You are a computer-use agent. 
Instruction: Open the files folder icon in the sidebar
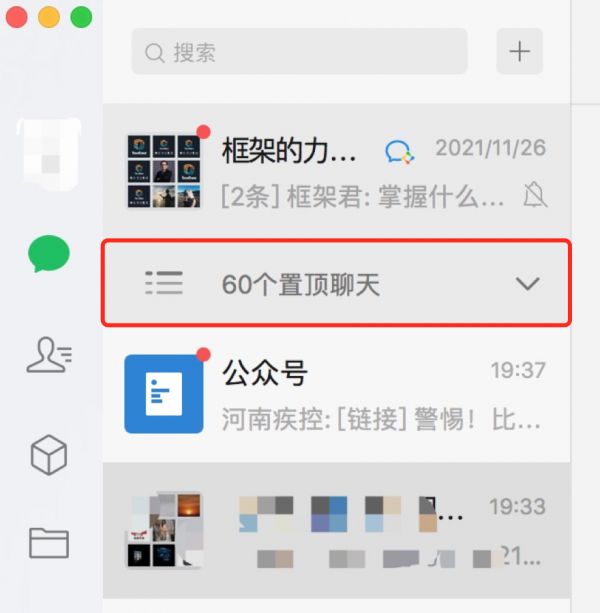tap(48, 543)
